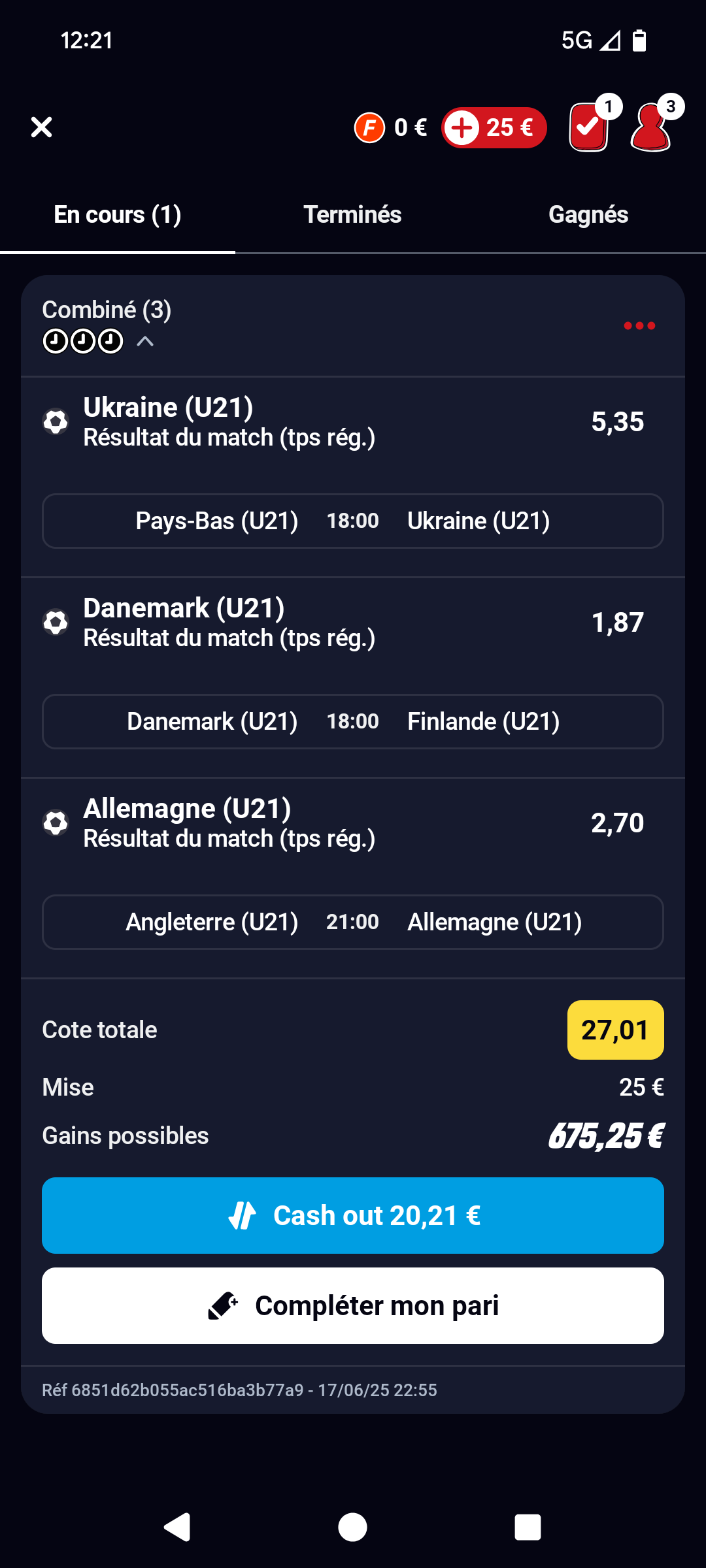Open the red three-dot bet options
The height and width of the screenshot is (1568, 706).
click(x=639, y=325)
